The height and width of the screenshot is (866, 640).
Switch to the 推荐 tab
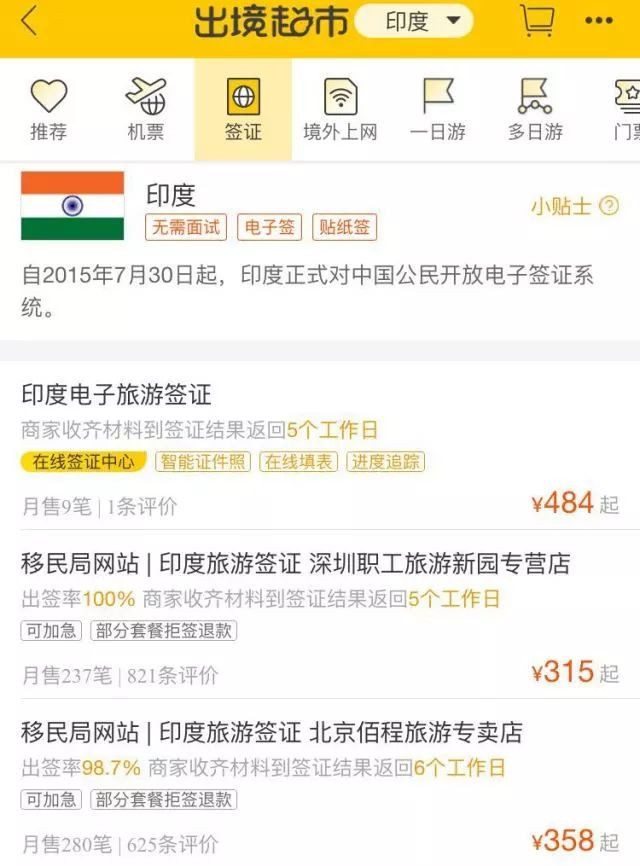pyautogui.click(x=48, y=110)
